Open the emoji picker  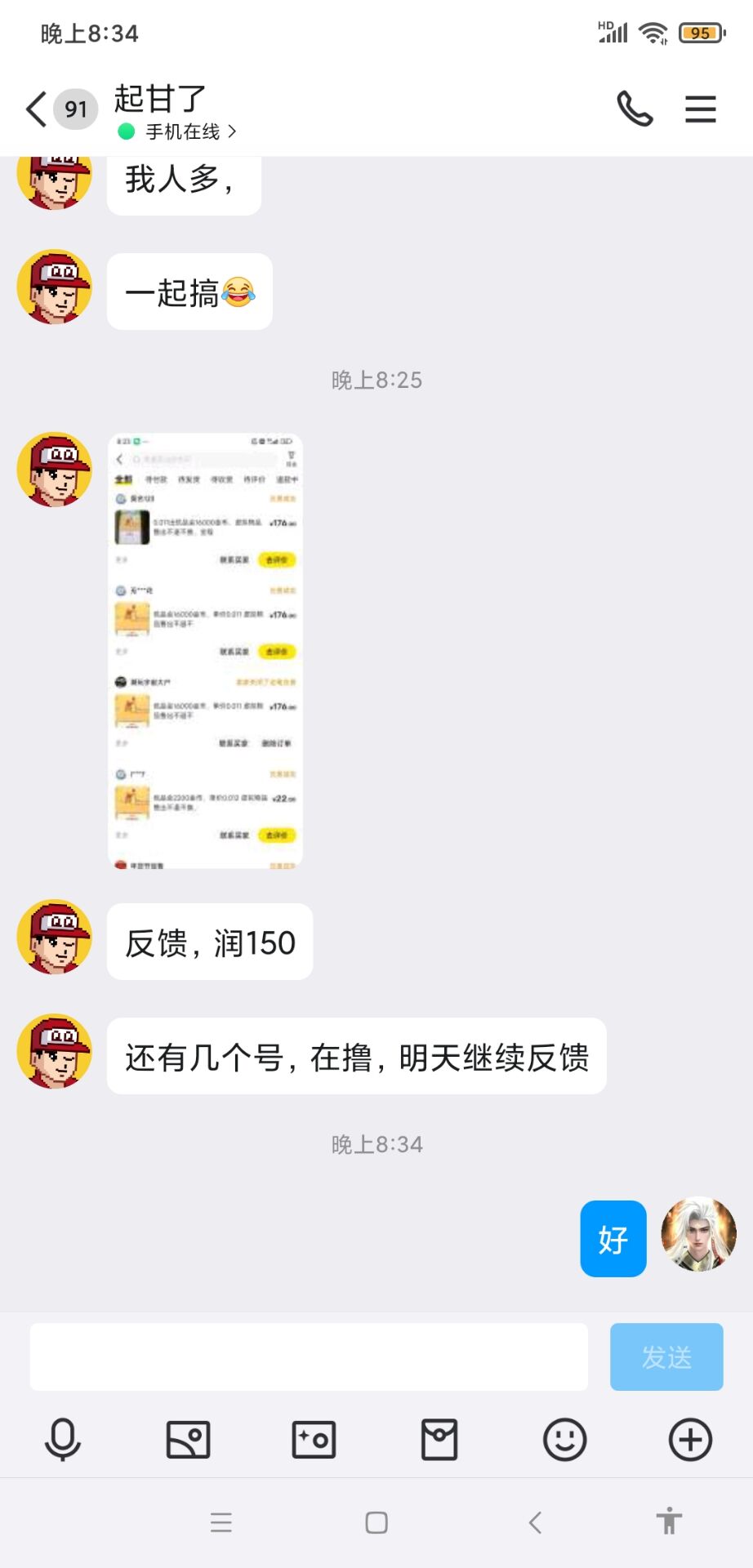pyautogui.click(x=564, y=1439)
